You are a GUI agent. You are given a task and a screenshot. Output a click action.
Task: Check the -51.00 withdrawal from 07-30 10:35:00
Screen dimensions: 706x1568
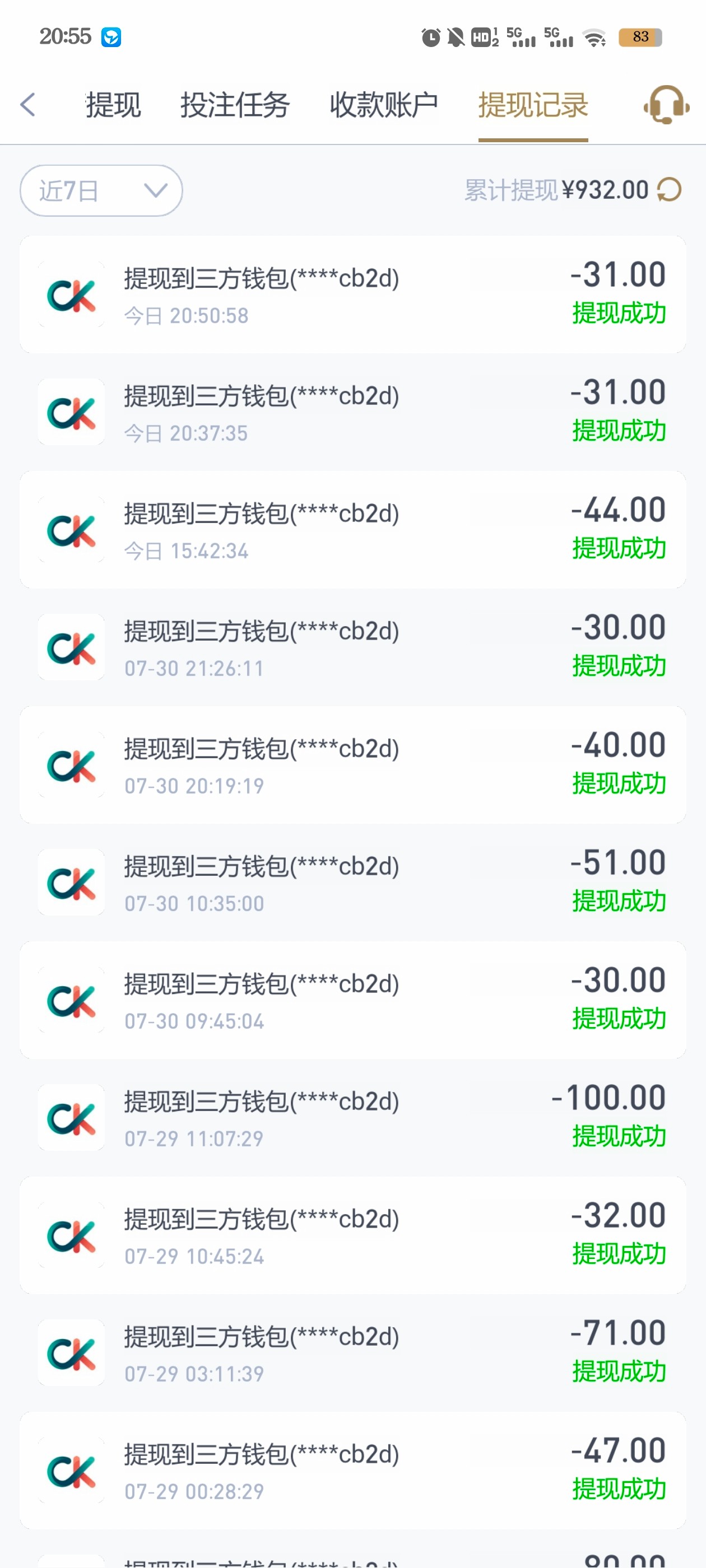(352, 882)
